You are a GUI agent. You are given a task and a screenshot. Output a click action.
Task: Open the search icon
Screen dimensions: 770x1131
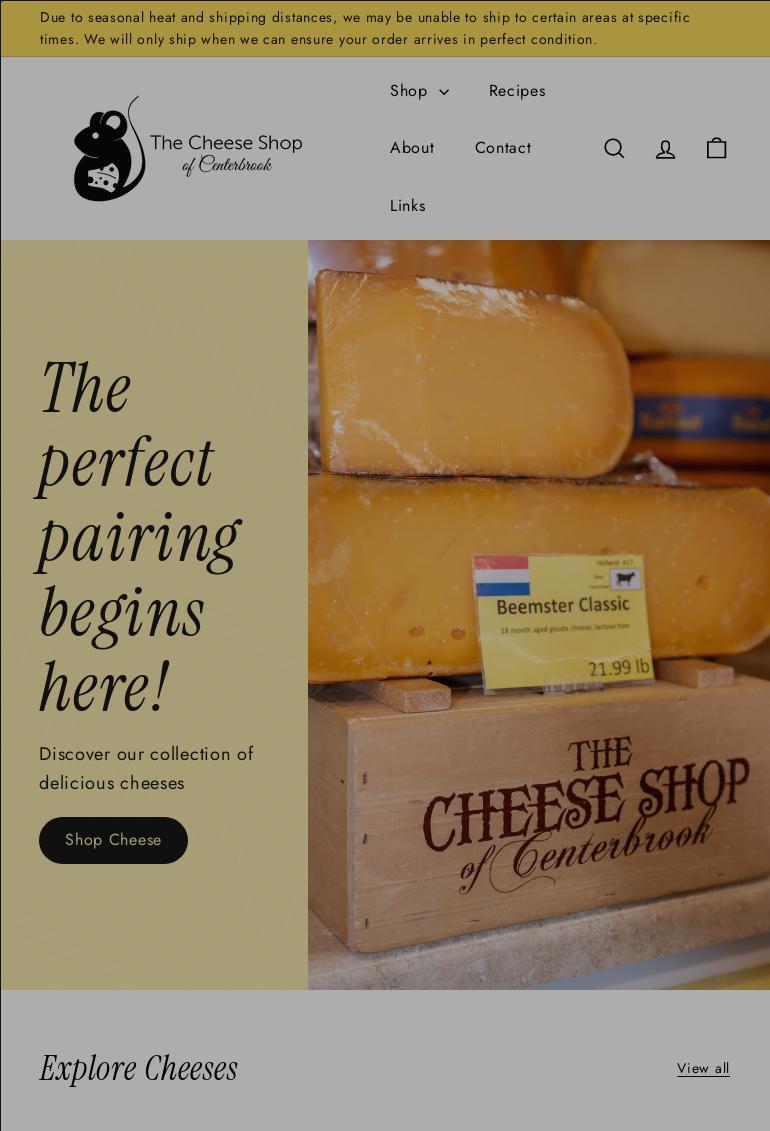614,149
